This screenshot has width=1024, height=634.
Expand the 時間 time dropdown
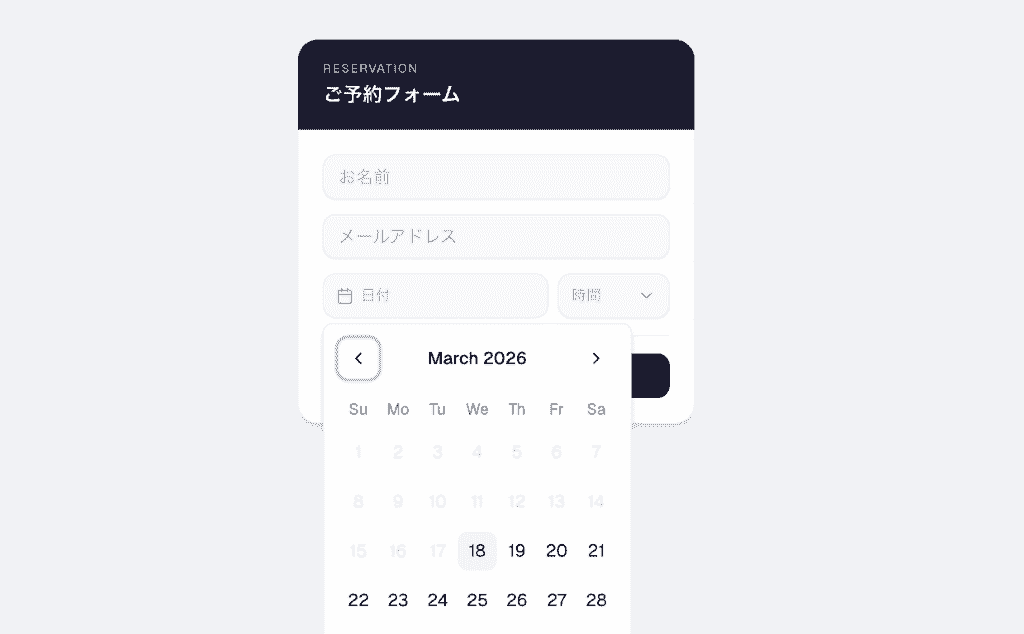[x=613, y=296]
